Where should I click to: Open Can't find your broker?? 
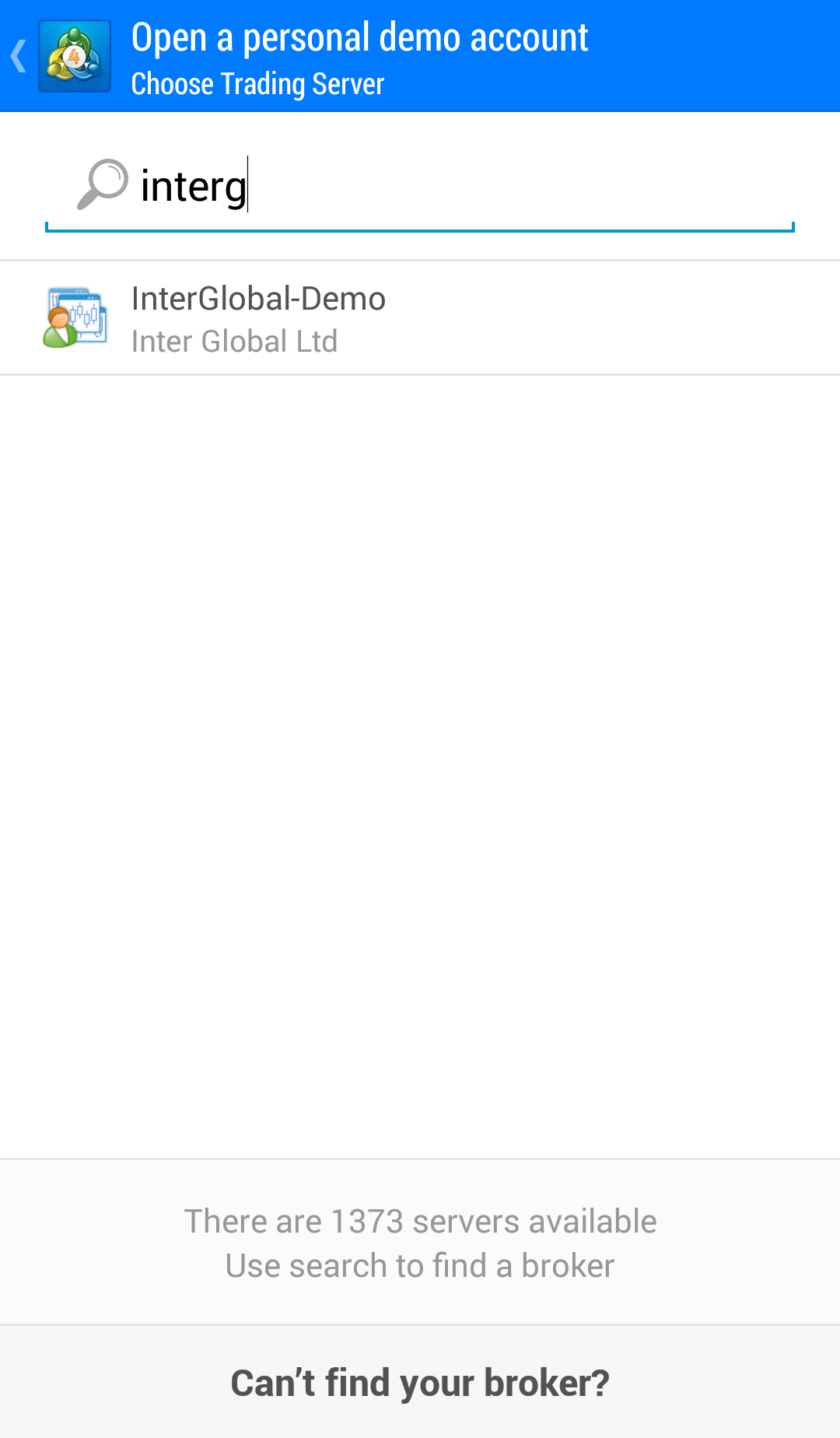(420, 1383)
